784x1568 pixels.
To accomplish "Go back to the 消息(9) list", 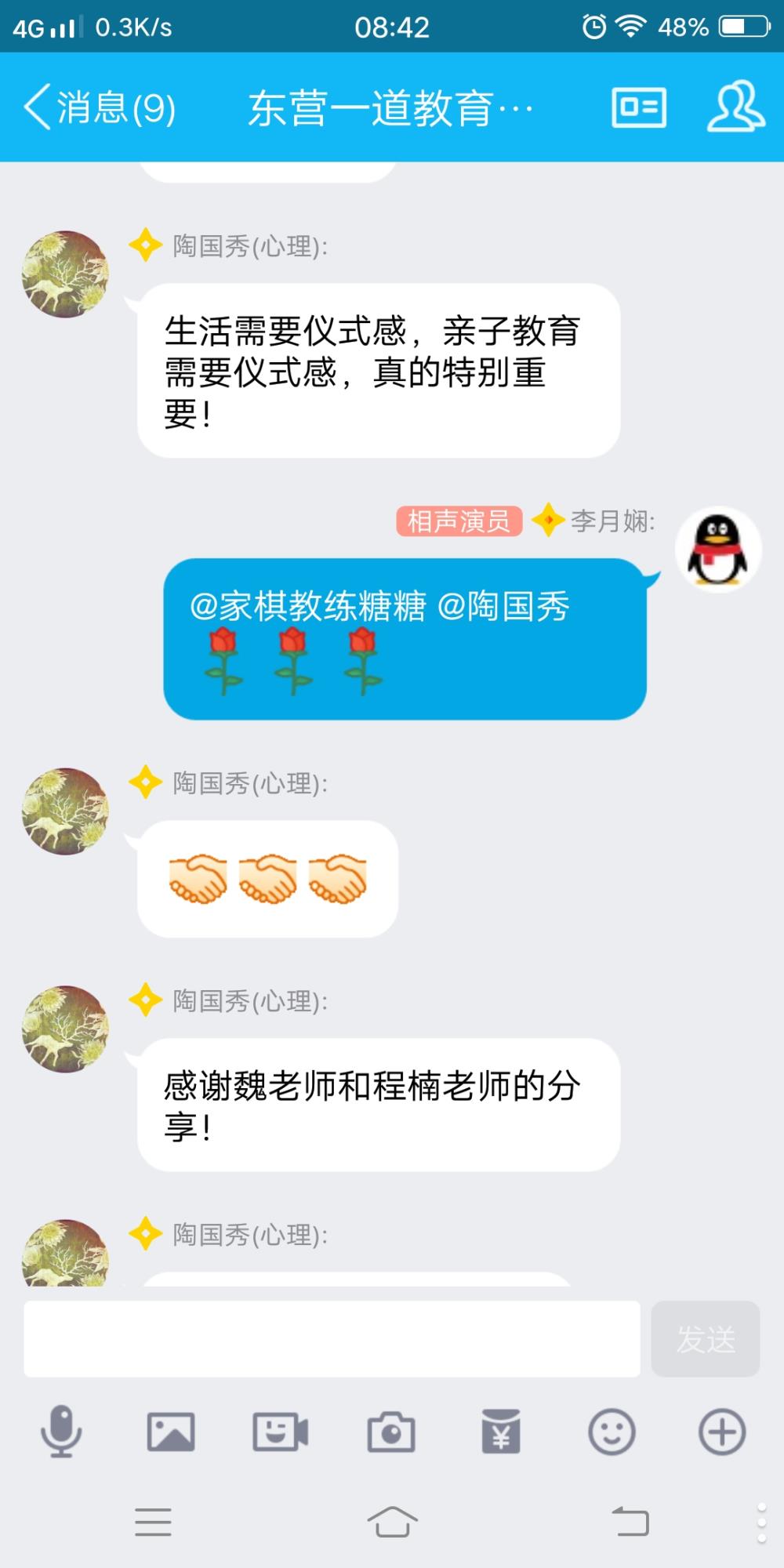I will (x=100, y=107).
